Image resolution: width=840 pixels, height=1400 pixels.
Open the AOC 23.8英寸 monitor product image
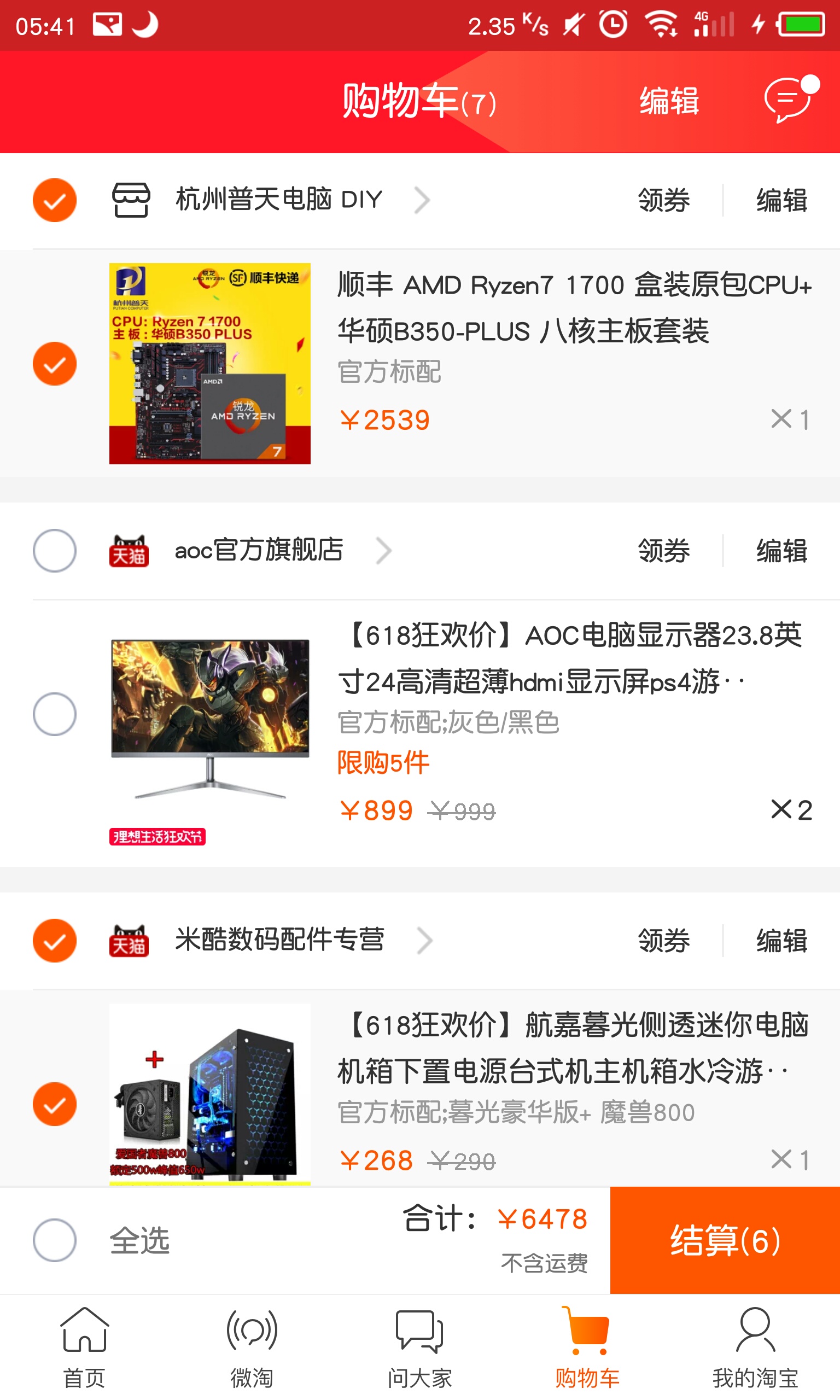209,719
